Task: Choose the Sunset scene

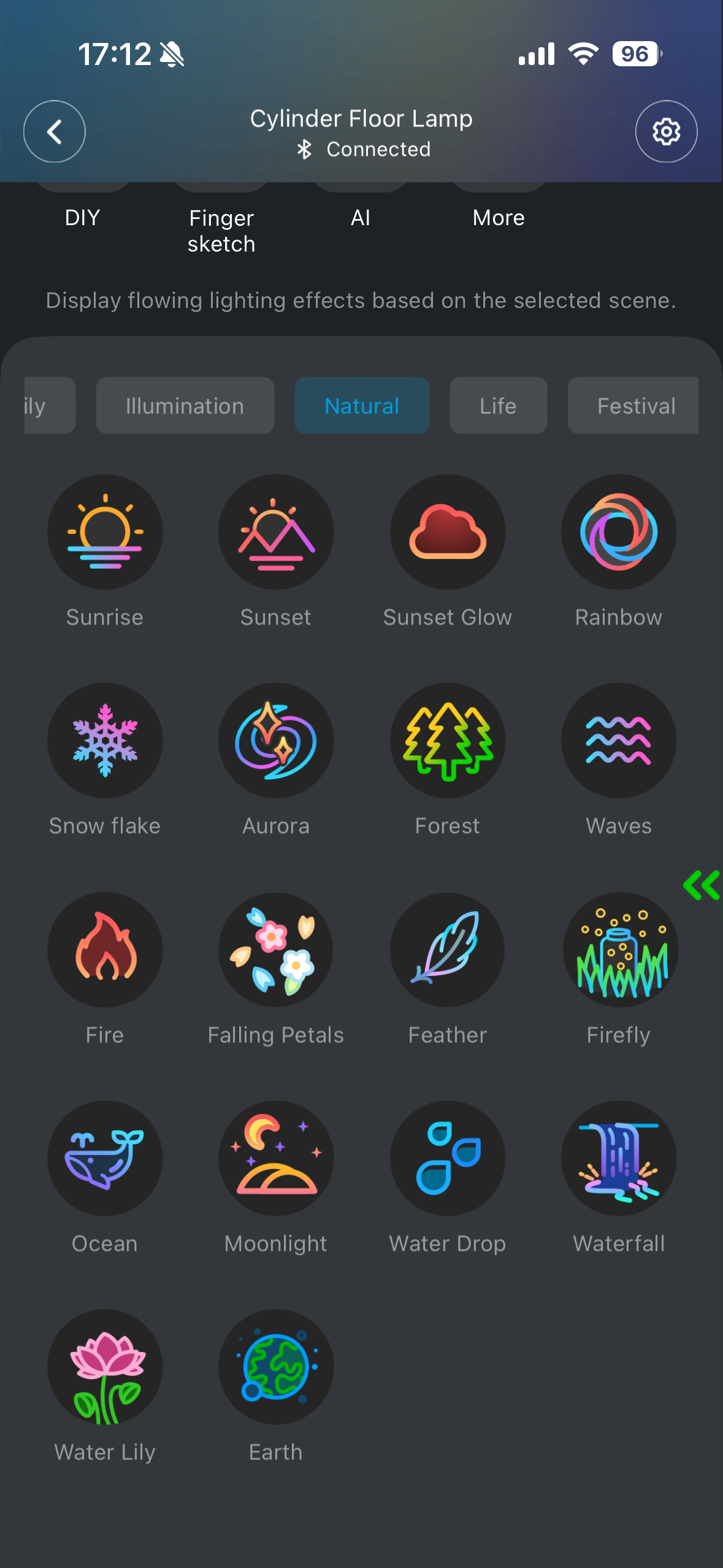Action: tap(276, 532)
